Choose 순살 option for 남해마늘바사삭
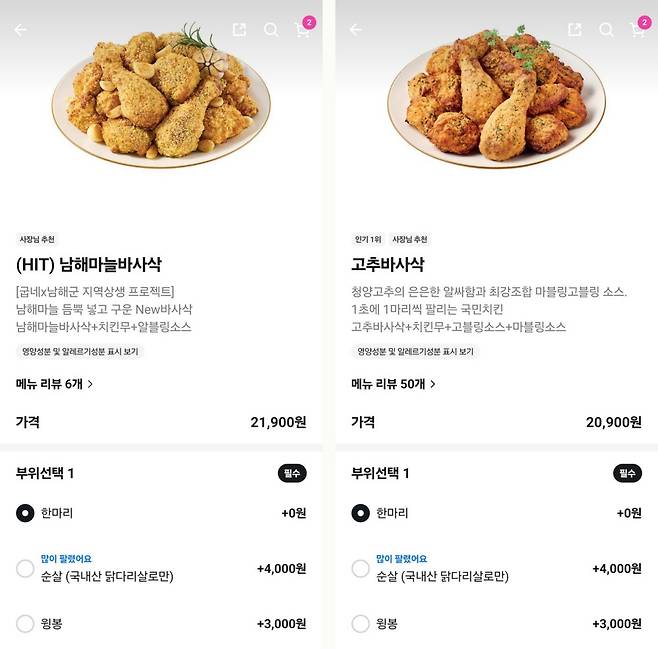Screen dimensions: 658x649 tap(26, 568)
